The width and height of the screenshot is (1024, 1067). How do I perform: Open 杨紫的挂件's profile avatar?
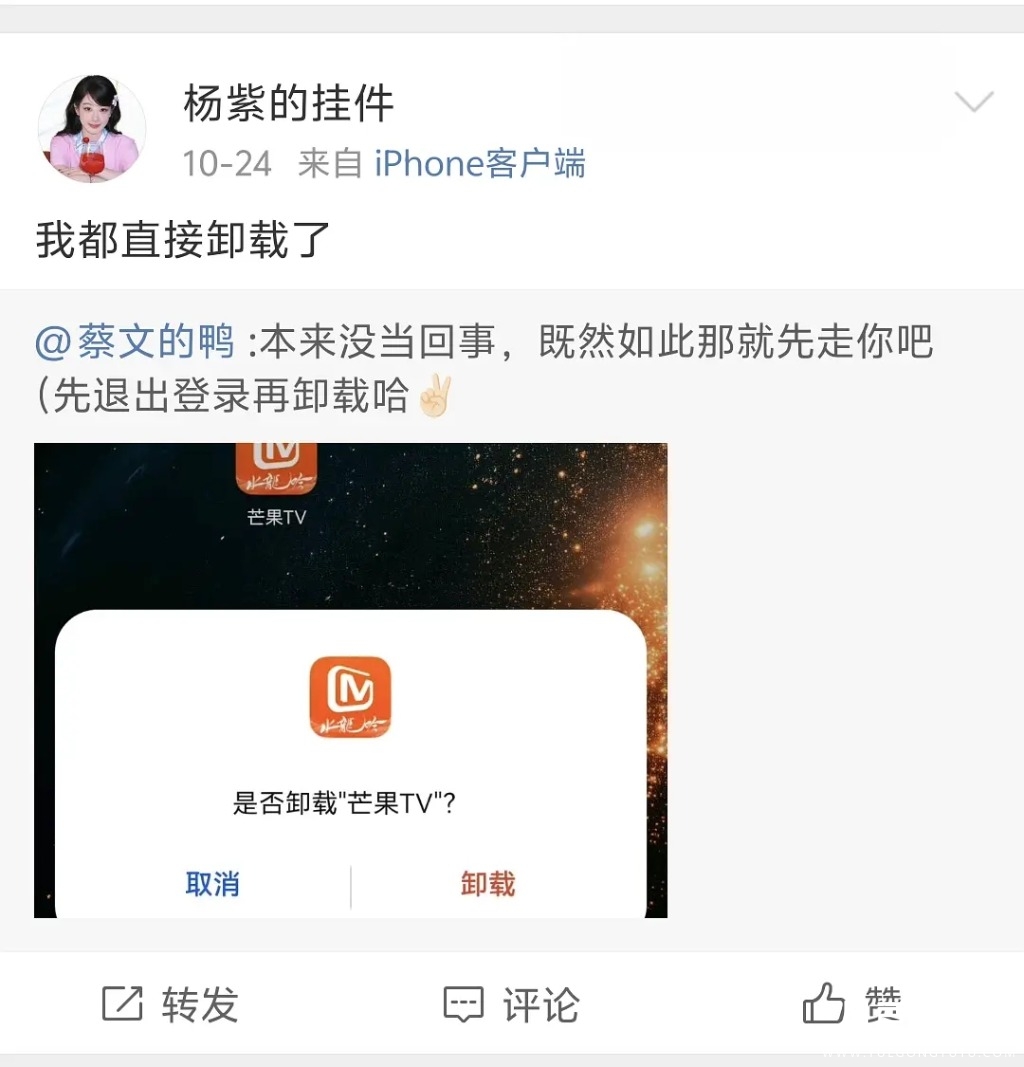pos(92,129)
